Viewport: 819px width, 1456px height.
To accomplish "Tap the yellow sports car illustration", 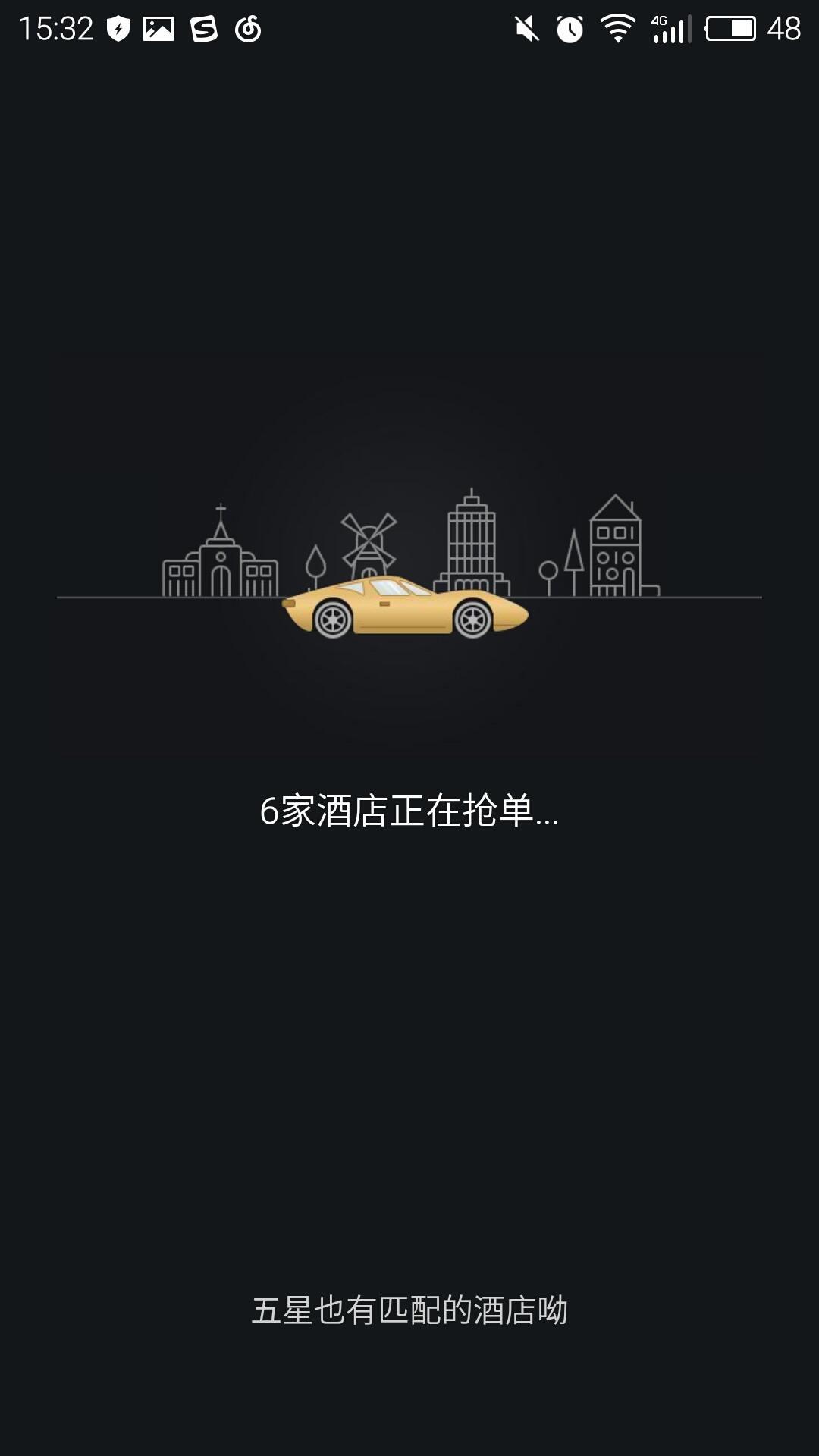I will click(x=402, y=610).
